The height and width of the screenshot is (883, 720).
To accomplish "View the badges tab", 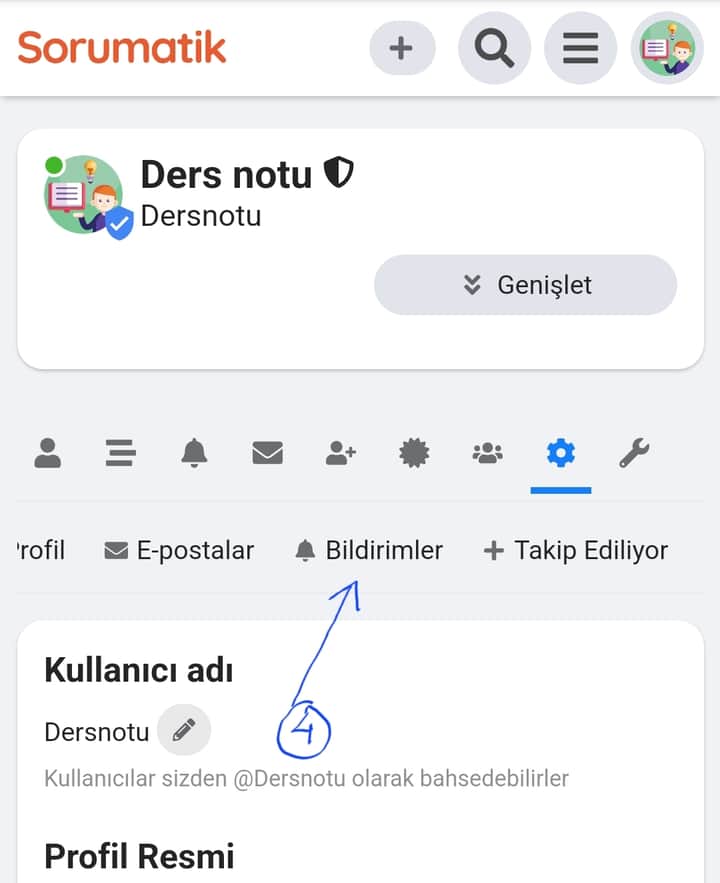I will [x=414, y=454].
